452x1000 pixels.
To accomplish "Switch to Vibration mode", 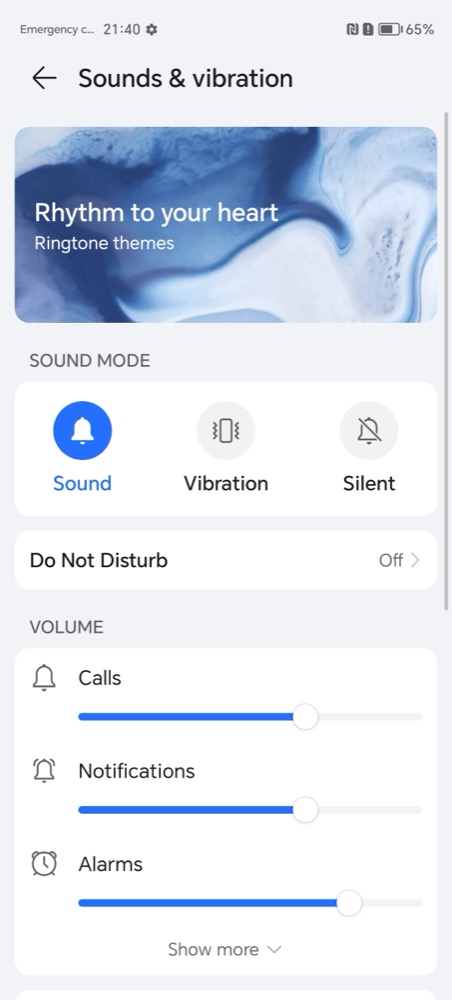I will pyautogui.click(x=226, y=448).
